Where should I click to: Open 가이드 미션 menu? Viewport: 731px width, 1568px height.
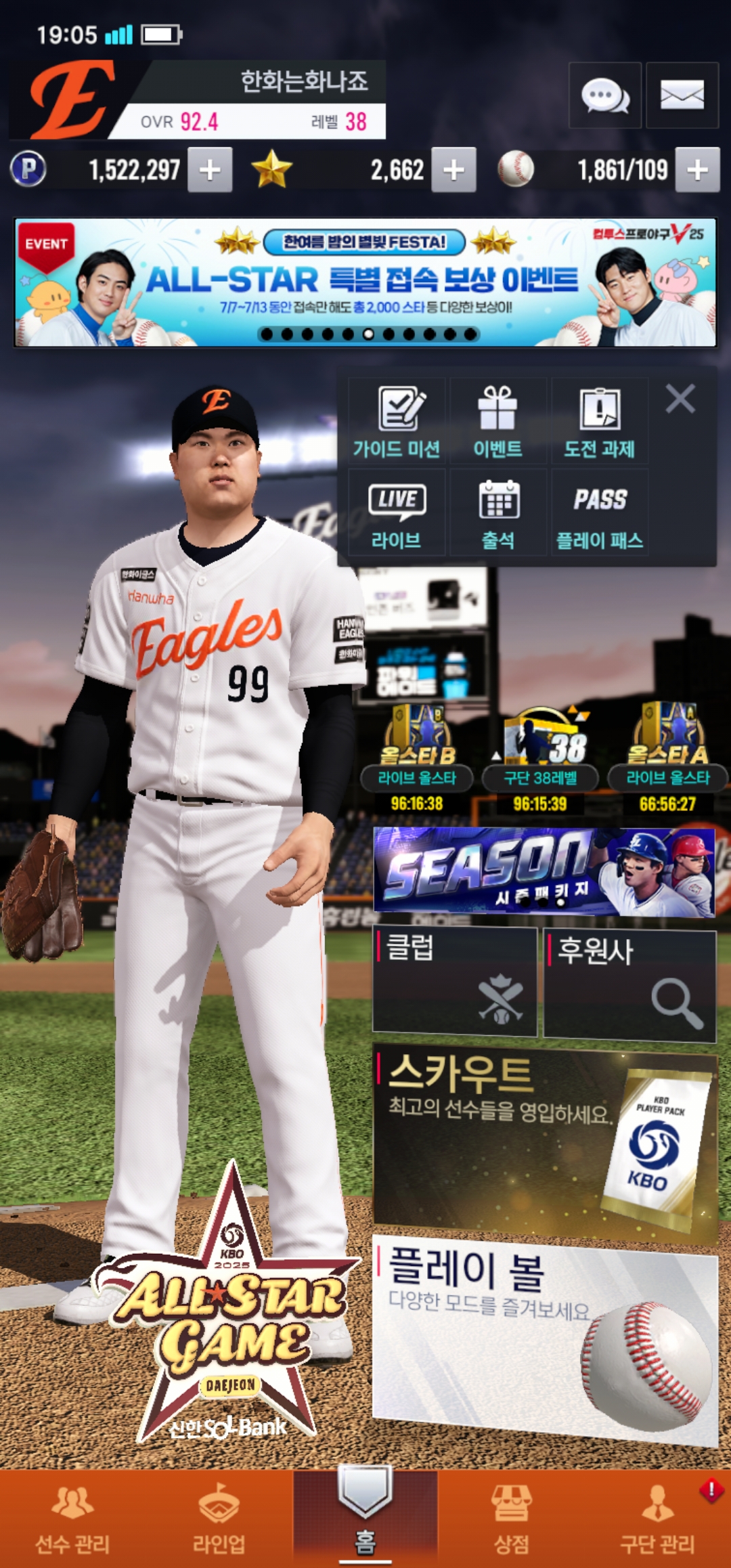click(x=397, y=421)
